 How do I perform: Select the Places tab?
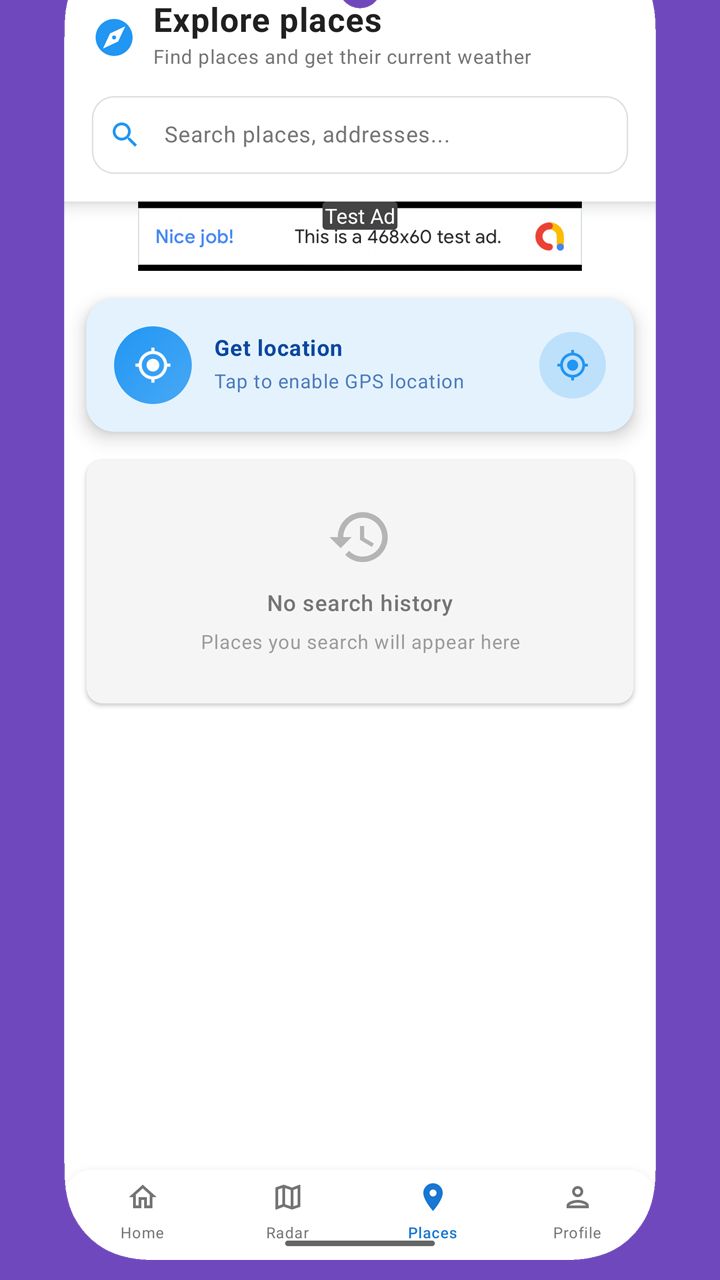(432, 1211)
